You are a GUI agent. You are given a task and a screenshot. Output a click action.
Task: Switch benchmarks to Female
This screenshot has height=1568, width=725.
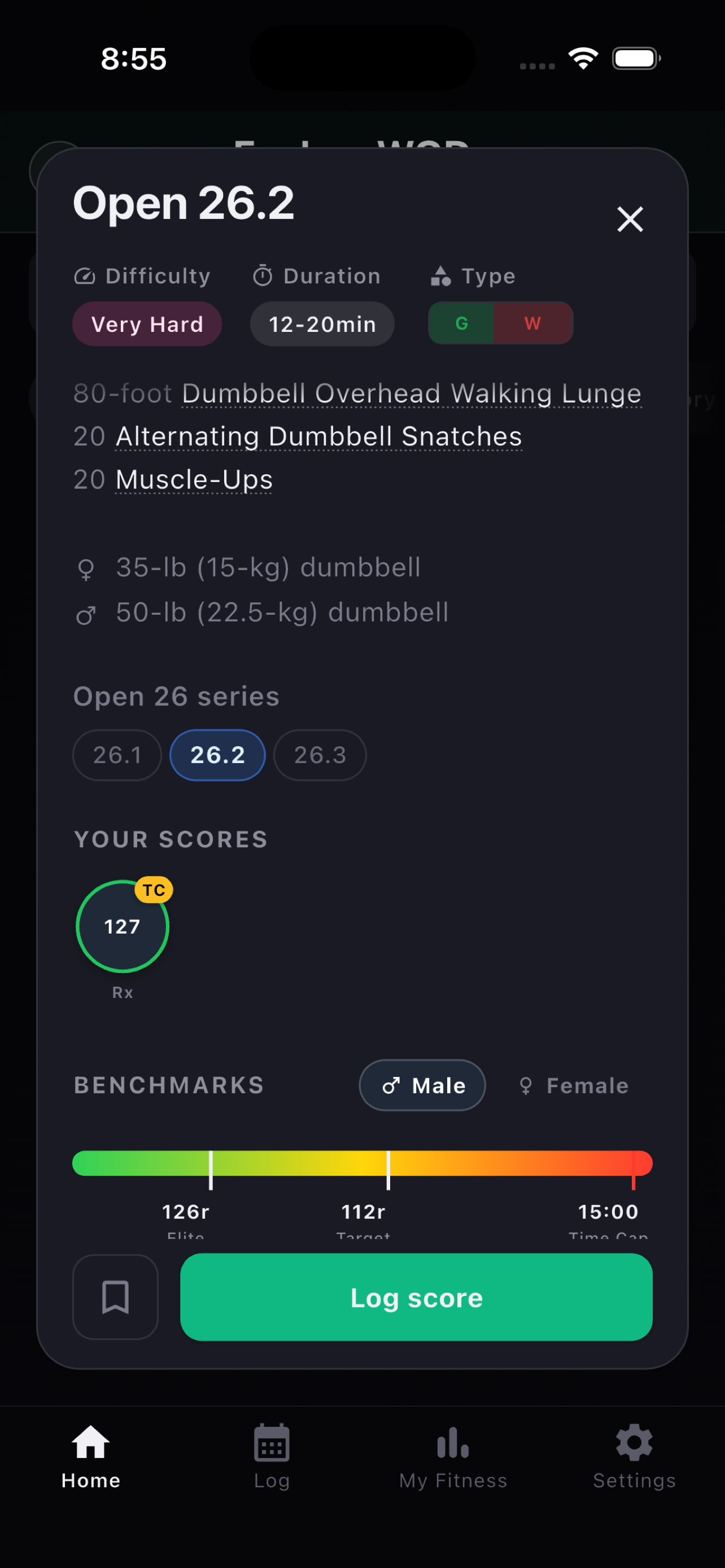(x=573, y=1085)
